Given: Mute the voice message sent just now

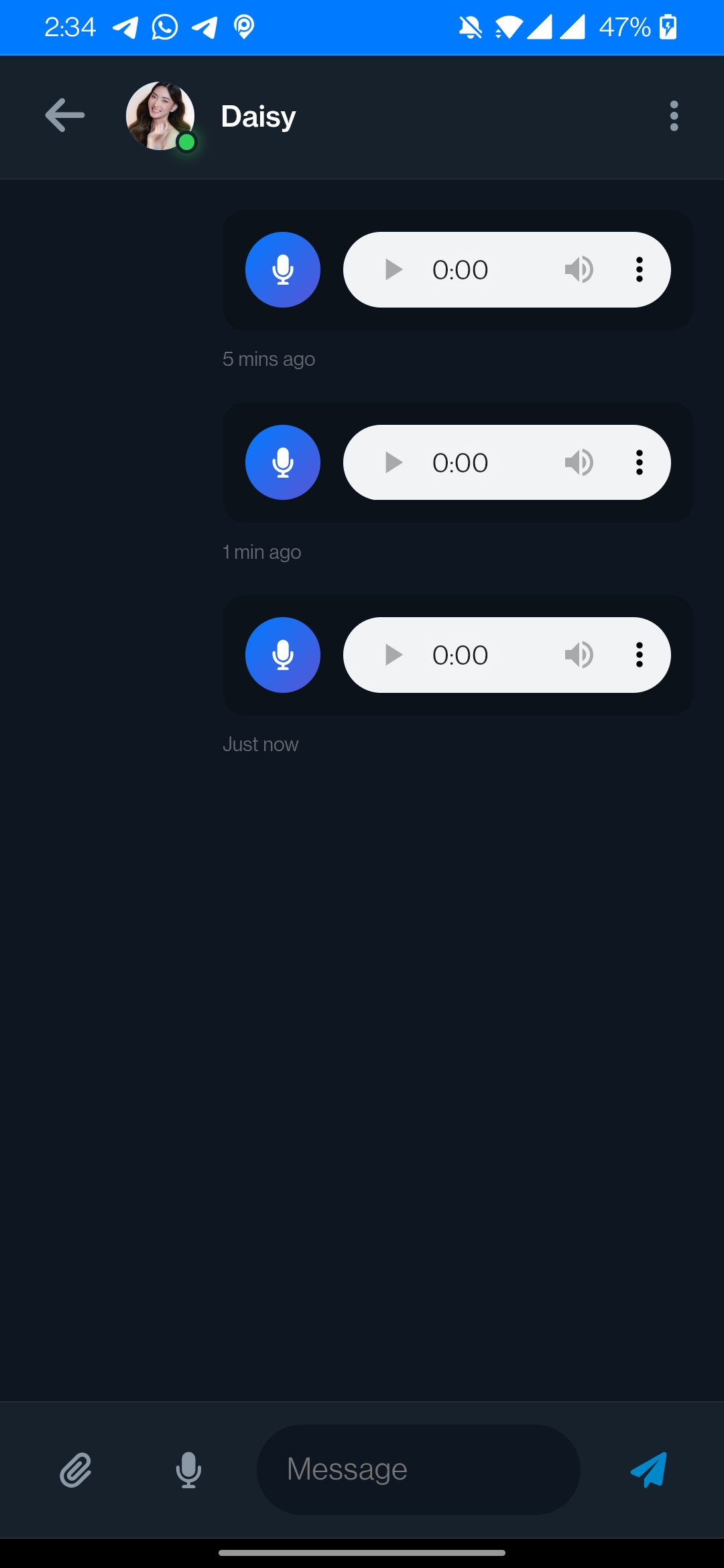Looking at the screenshot, I should coord(579,655).
